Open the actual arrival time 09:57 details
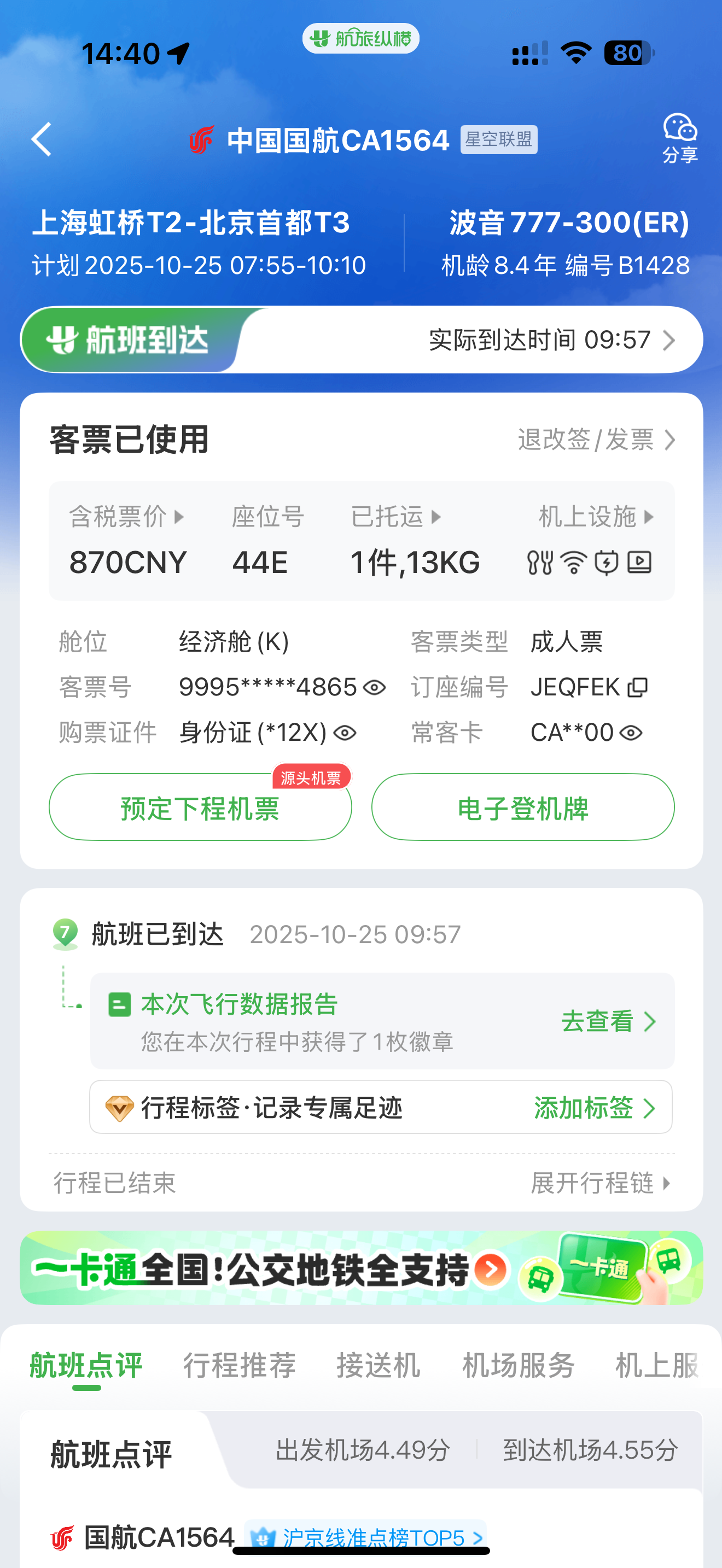The height and width of the screenshot is (1568, 722). pyautogui.click(x=551, y=340)
